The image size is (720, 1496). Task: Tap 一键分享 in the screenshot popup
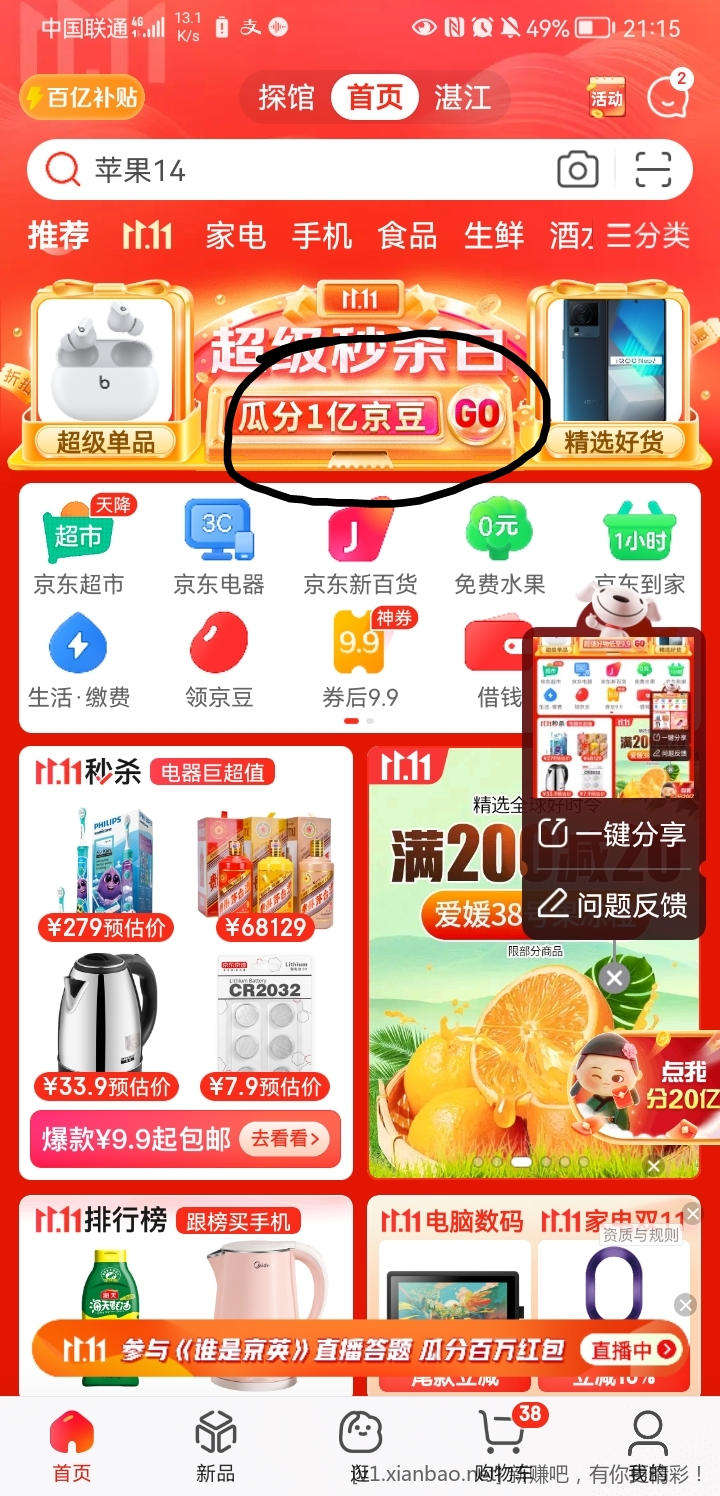pos(613,833)
